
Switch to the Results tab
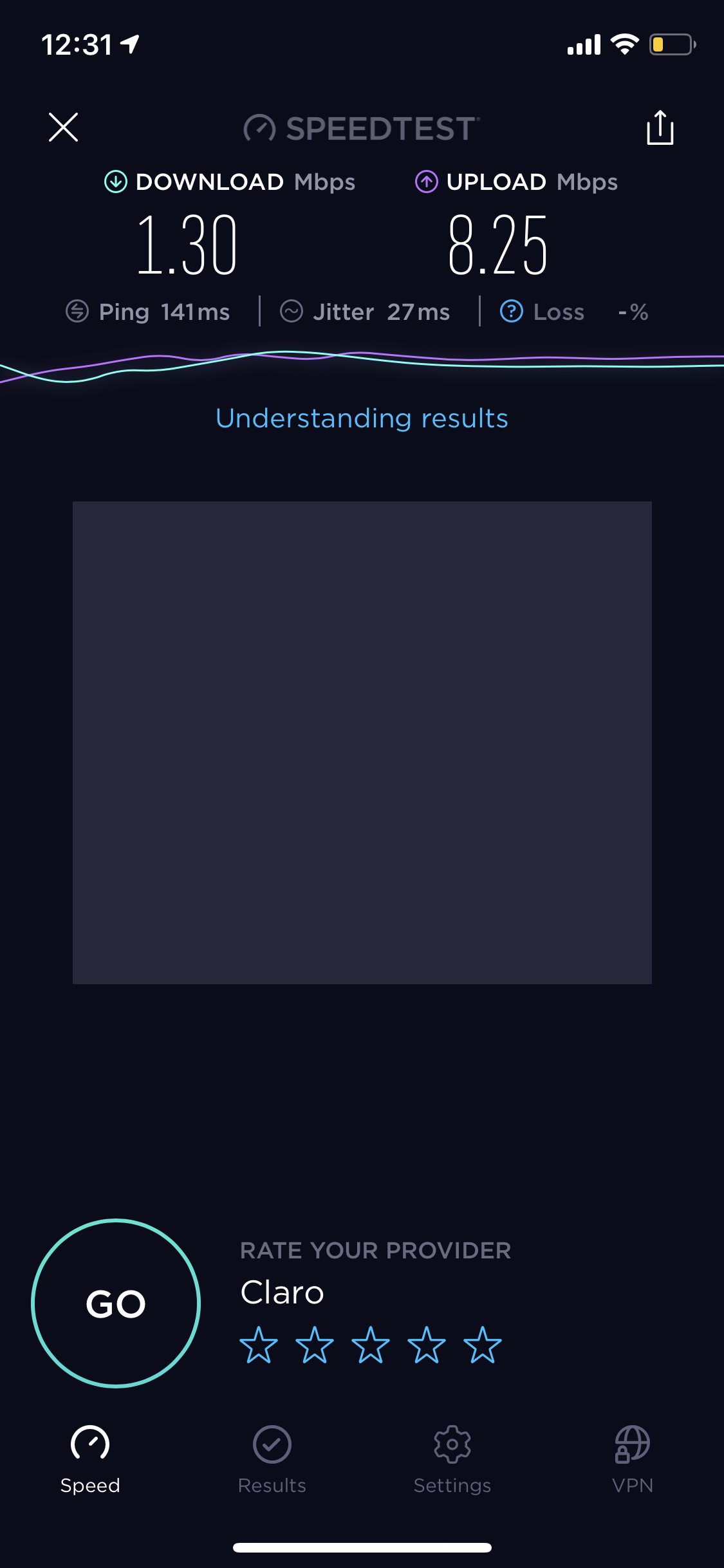pos(272,1459)
